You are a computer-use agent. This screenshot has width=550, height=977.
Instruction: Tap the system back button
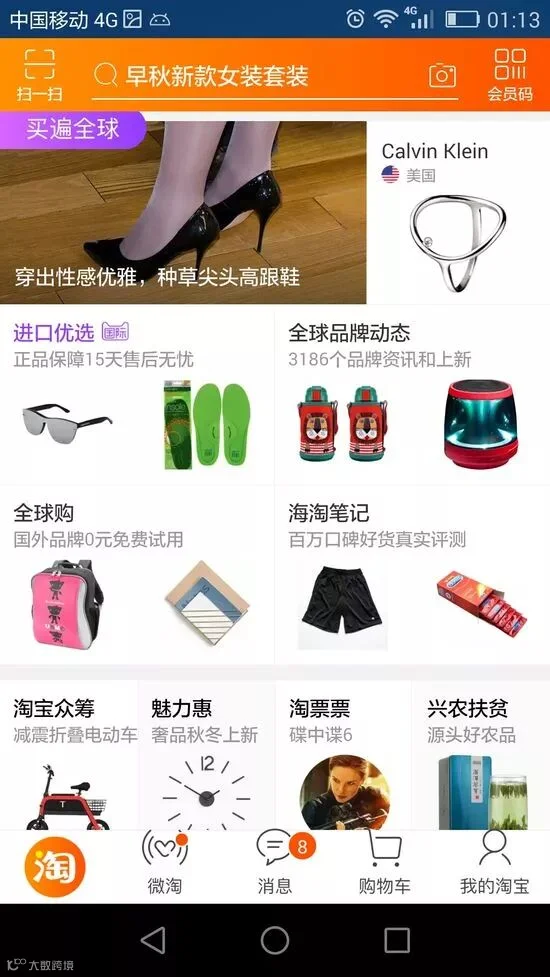coord(153,940)
